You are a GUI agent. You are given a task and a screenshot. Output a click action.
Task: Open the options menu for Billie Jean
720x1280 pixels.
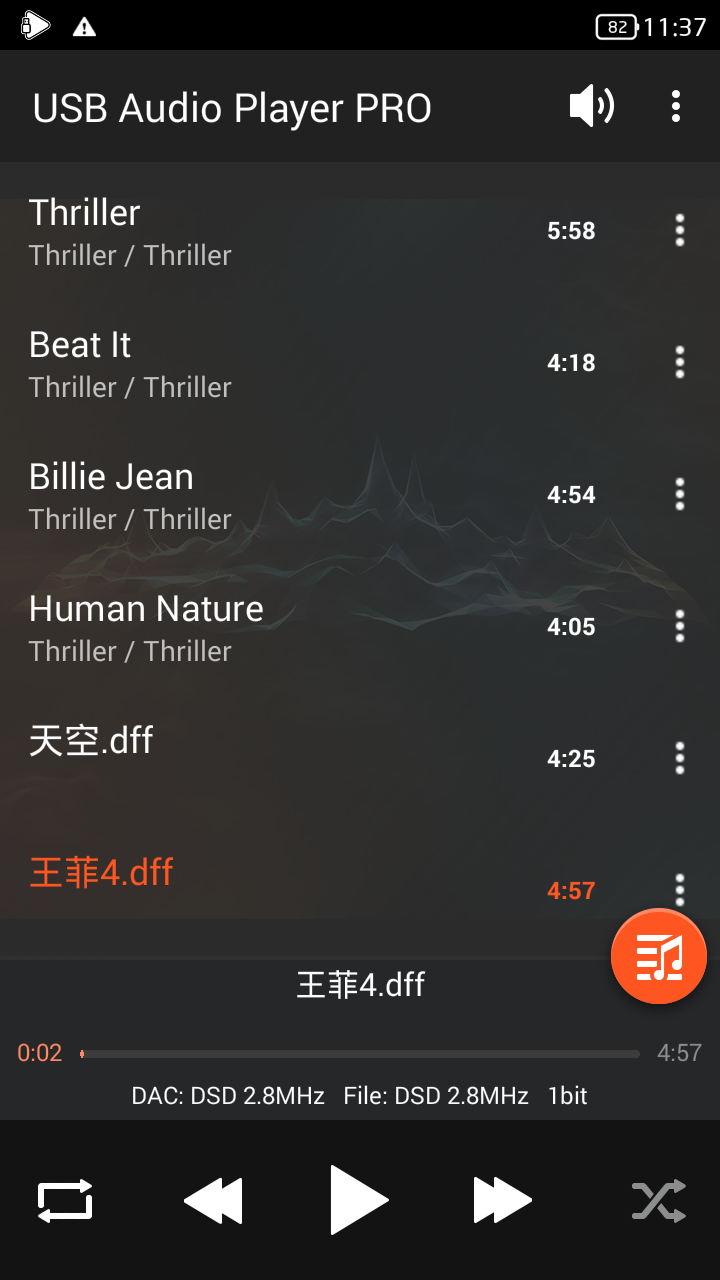(x=679, y=494)
